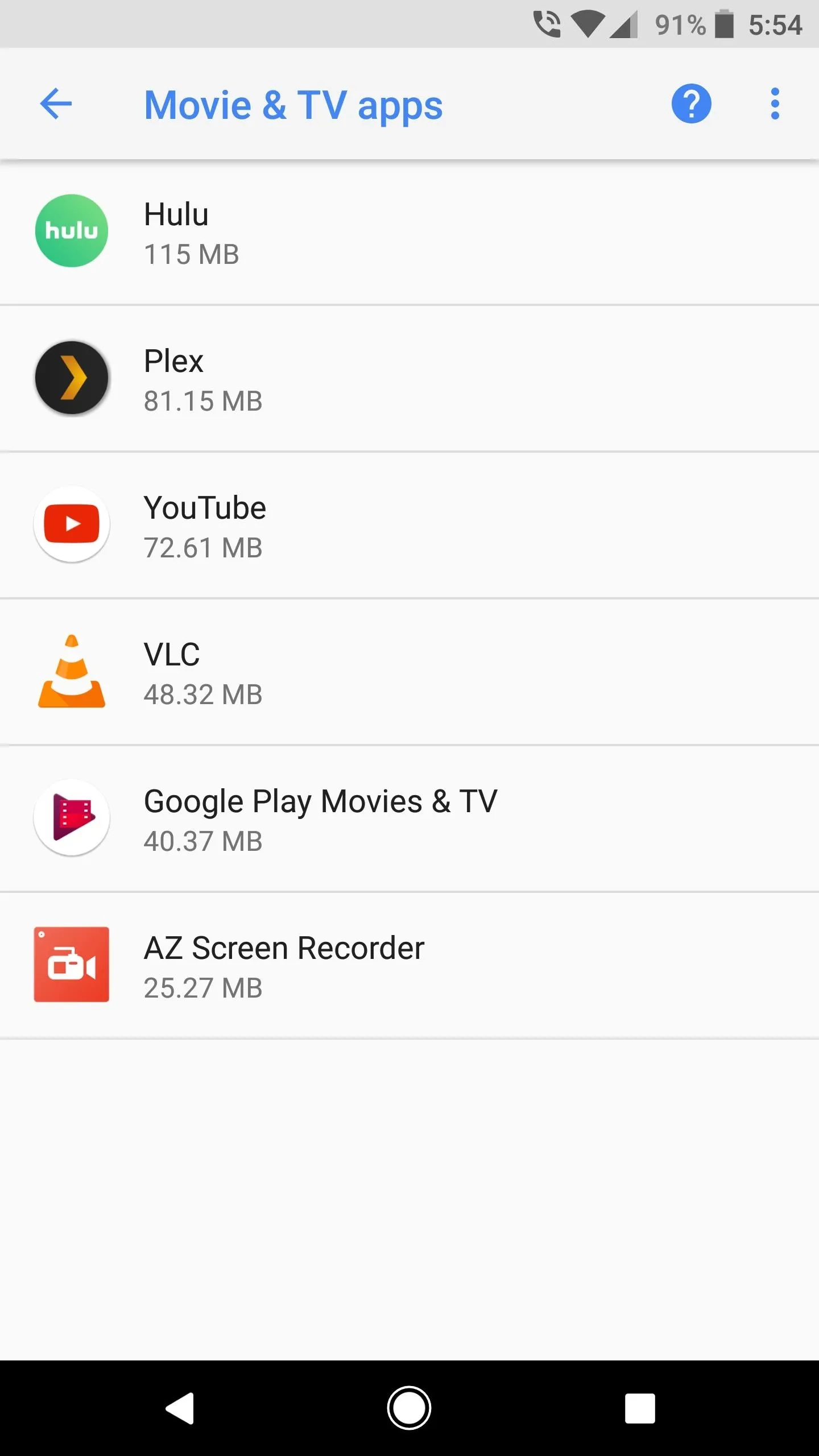Select the Plex app row
The width and height of the screenshot is (819, 1456).
(x=409, y=378)
